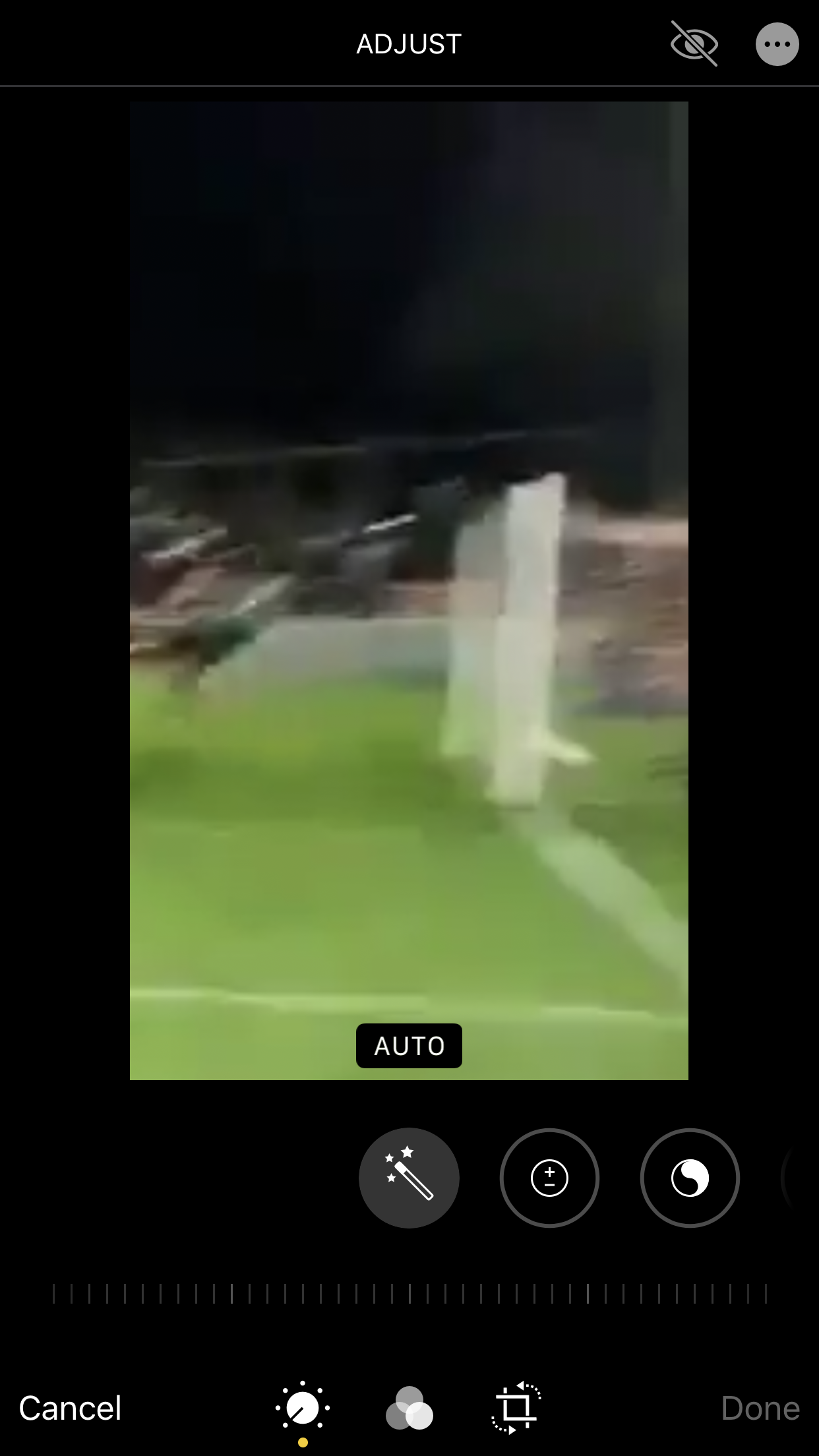Select the Exposure adjustment
Image resolution: width=819 pixels, height=1456 pixels.
[x=549, y=1178]
